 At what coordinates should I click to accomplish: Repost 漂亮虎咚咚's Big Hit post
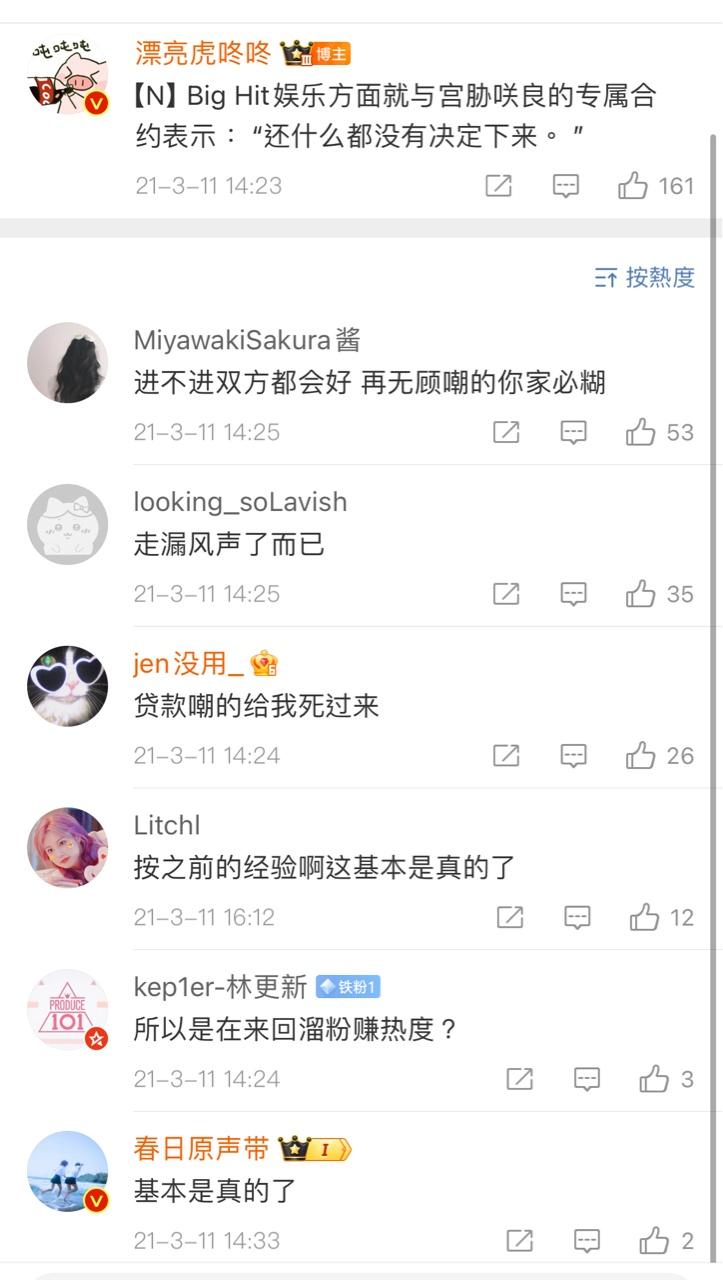pyautogui.click(x=498, y=185)
